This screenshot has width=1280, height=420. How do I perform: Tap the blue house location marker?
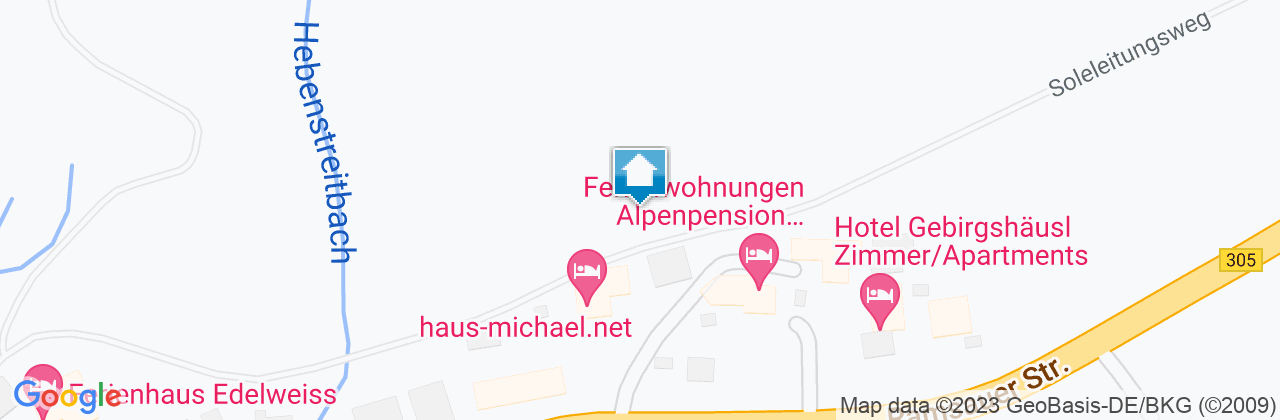tap(640, 173)
